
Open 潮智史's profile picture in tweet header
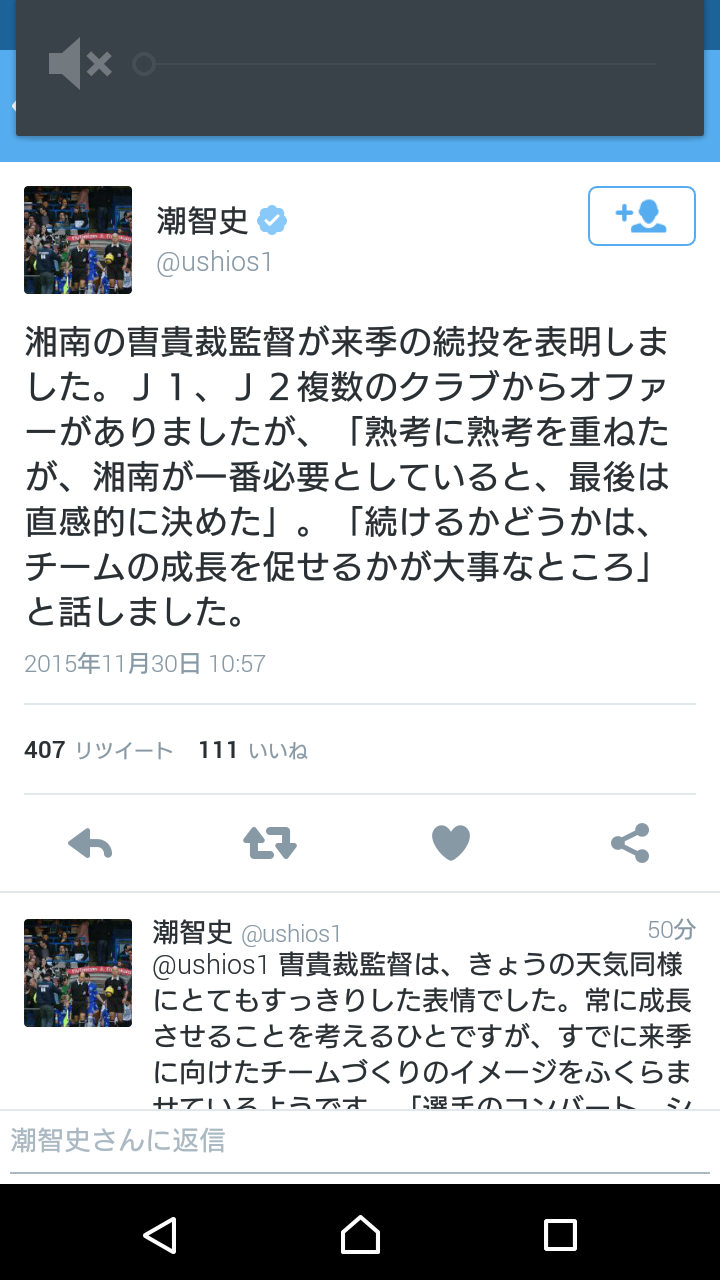pyautogui.click(x=78, y=240)
